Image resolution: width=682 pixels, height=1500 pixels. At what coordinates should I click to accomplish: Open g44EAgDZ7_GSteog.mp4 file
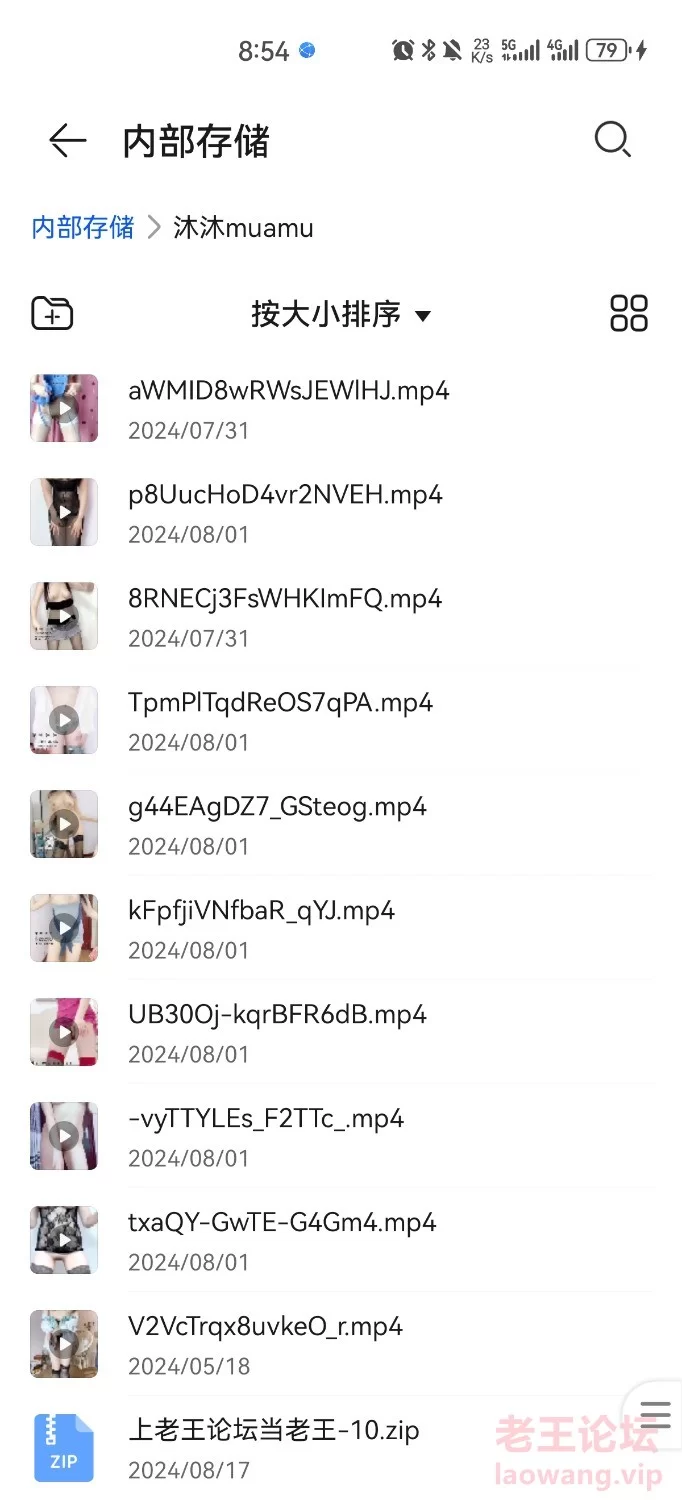point(277,824)
